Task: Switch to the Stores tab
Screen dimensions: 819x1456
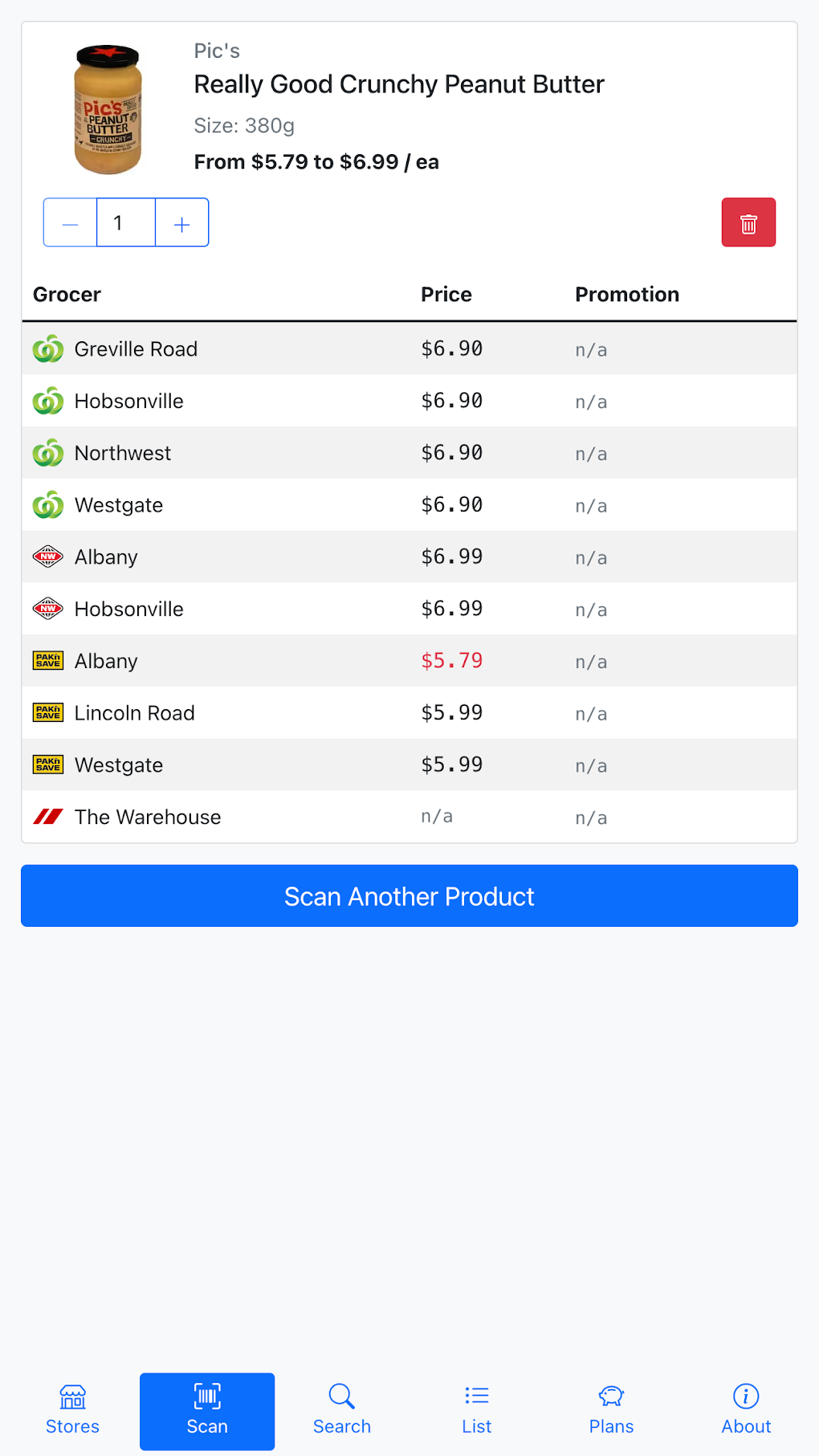Action: pyautogui.click(x=72, y=1410)
